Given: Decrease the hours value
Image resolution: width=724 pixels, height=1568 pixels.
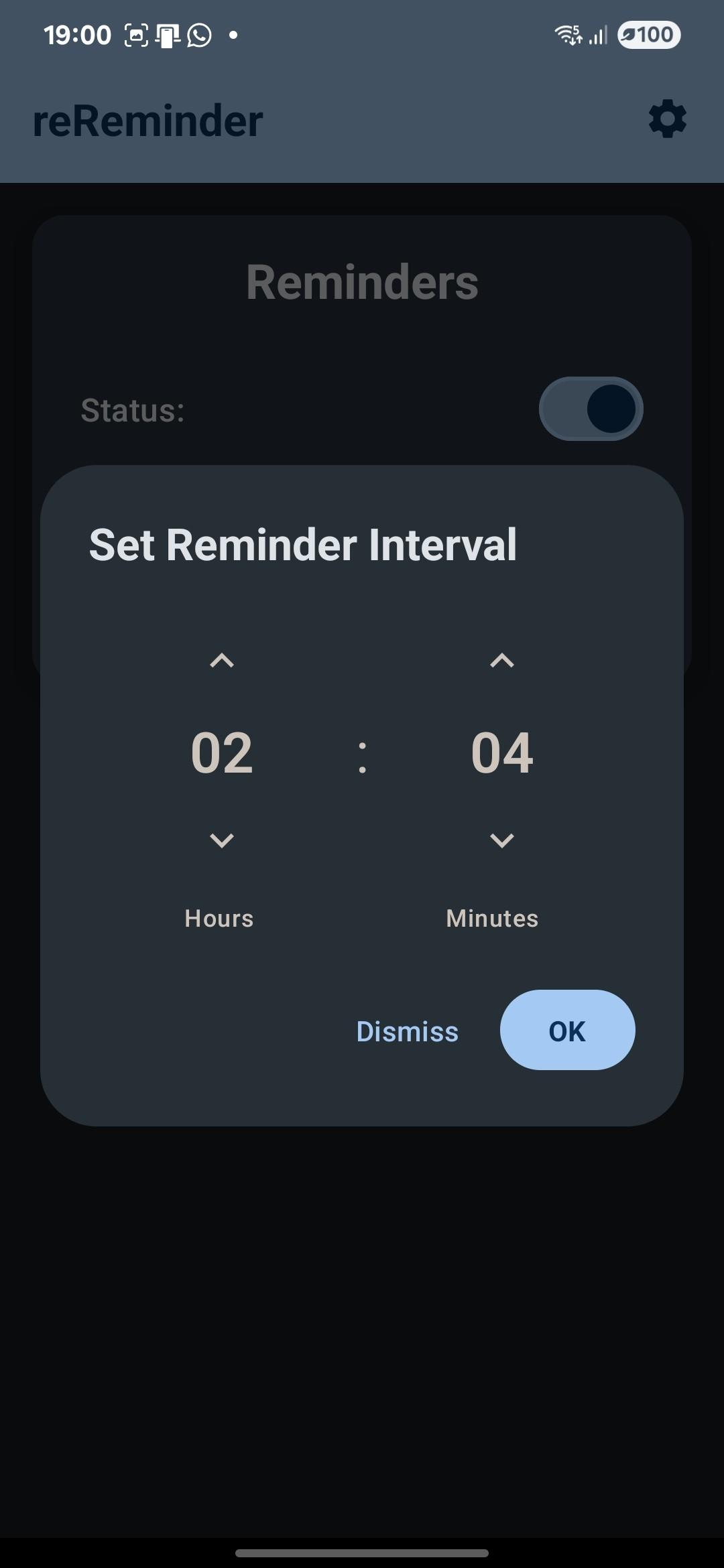Looking at the screenshot, I should click(222, 840).
